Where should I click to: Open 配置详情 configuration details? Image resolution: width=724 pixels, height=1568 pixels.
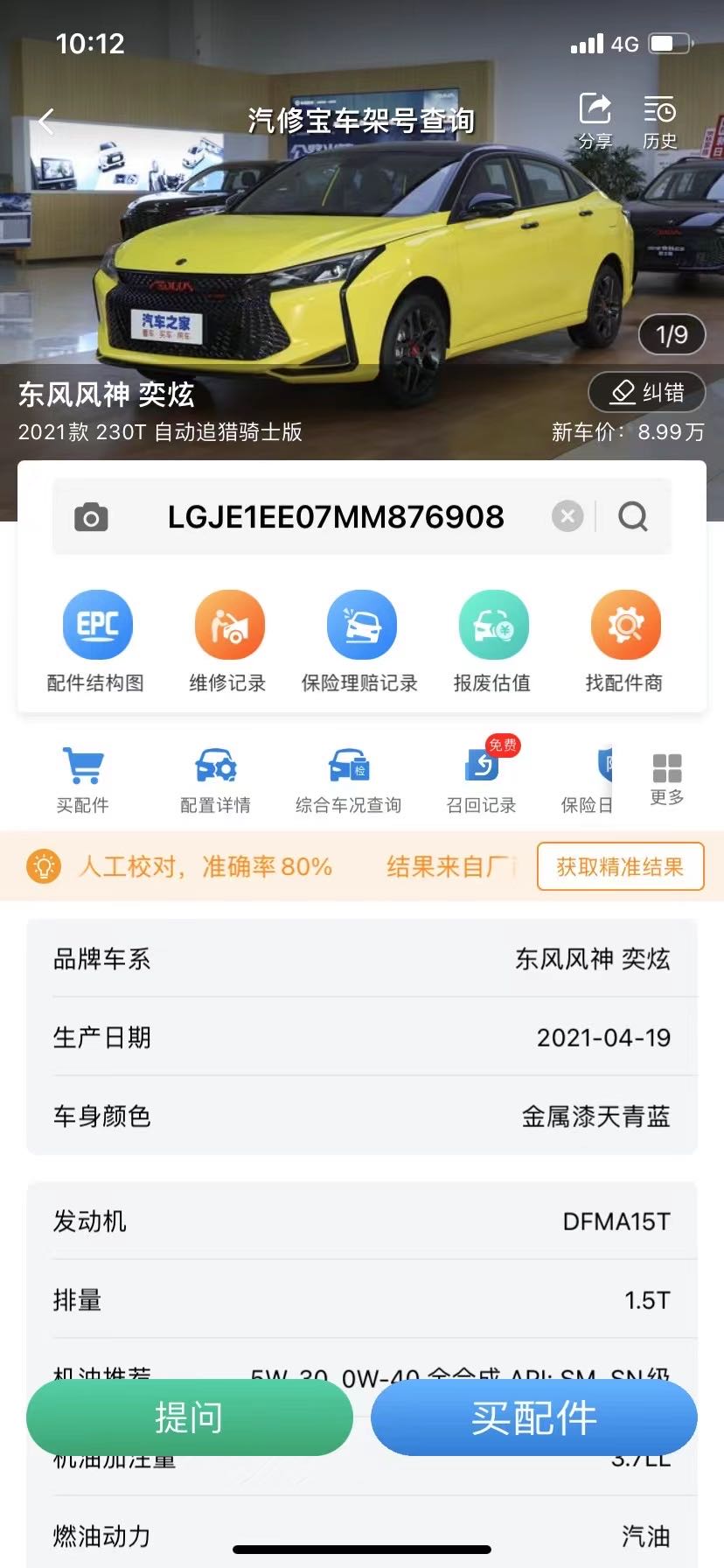[215, 780]
